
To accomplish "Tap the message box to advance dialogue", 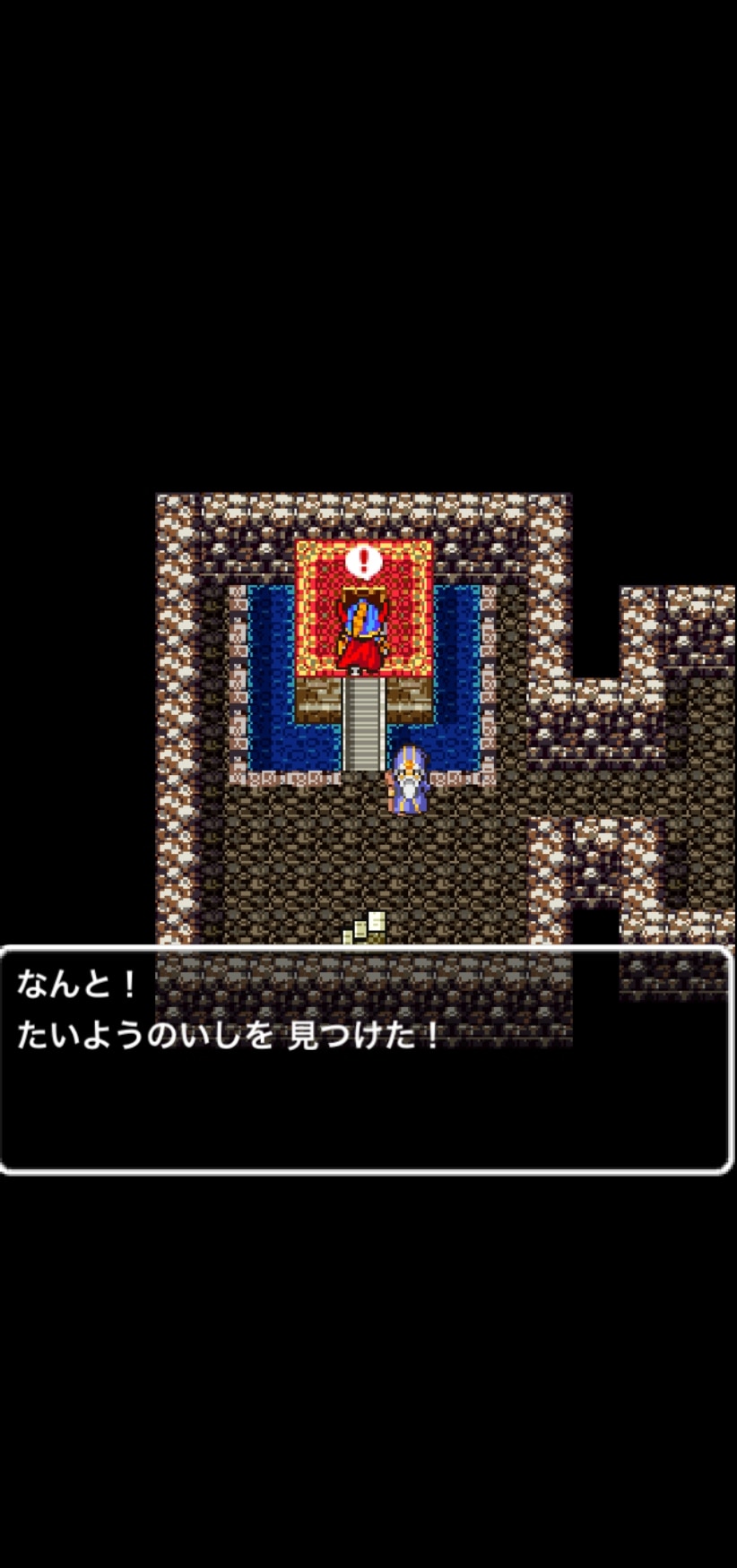I will click(x=368, y=1059).
